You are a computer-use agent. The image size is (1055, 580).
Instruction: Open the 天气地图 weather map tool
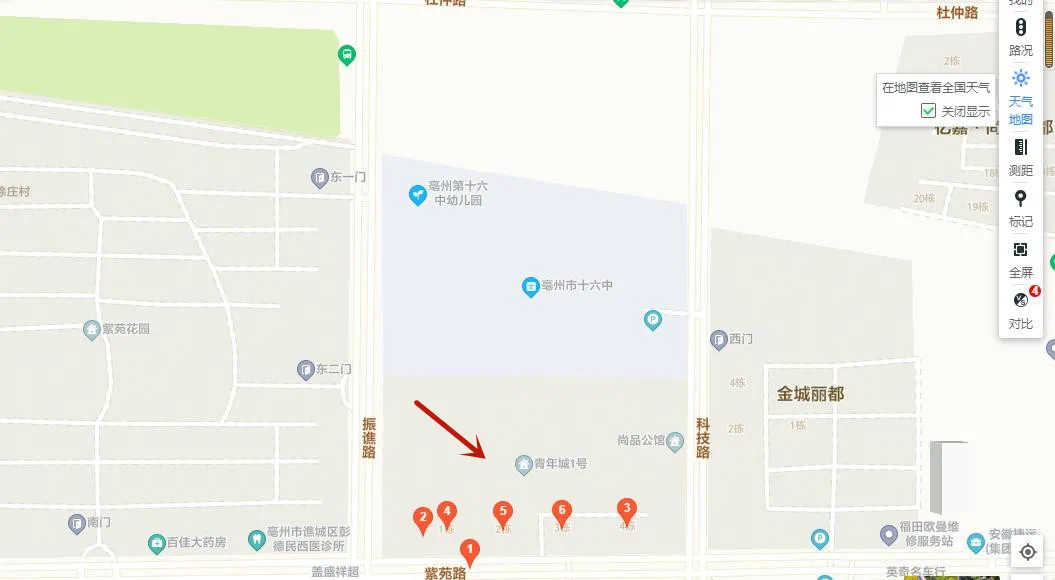pyautogui.click(x=1020, y=97)
